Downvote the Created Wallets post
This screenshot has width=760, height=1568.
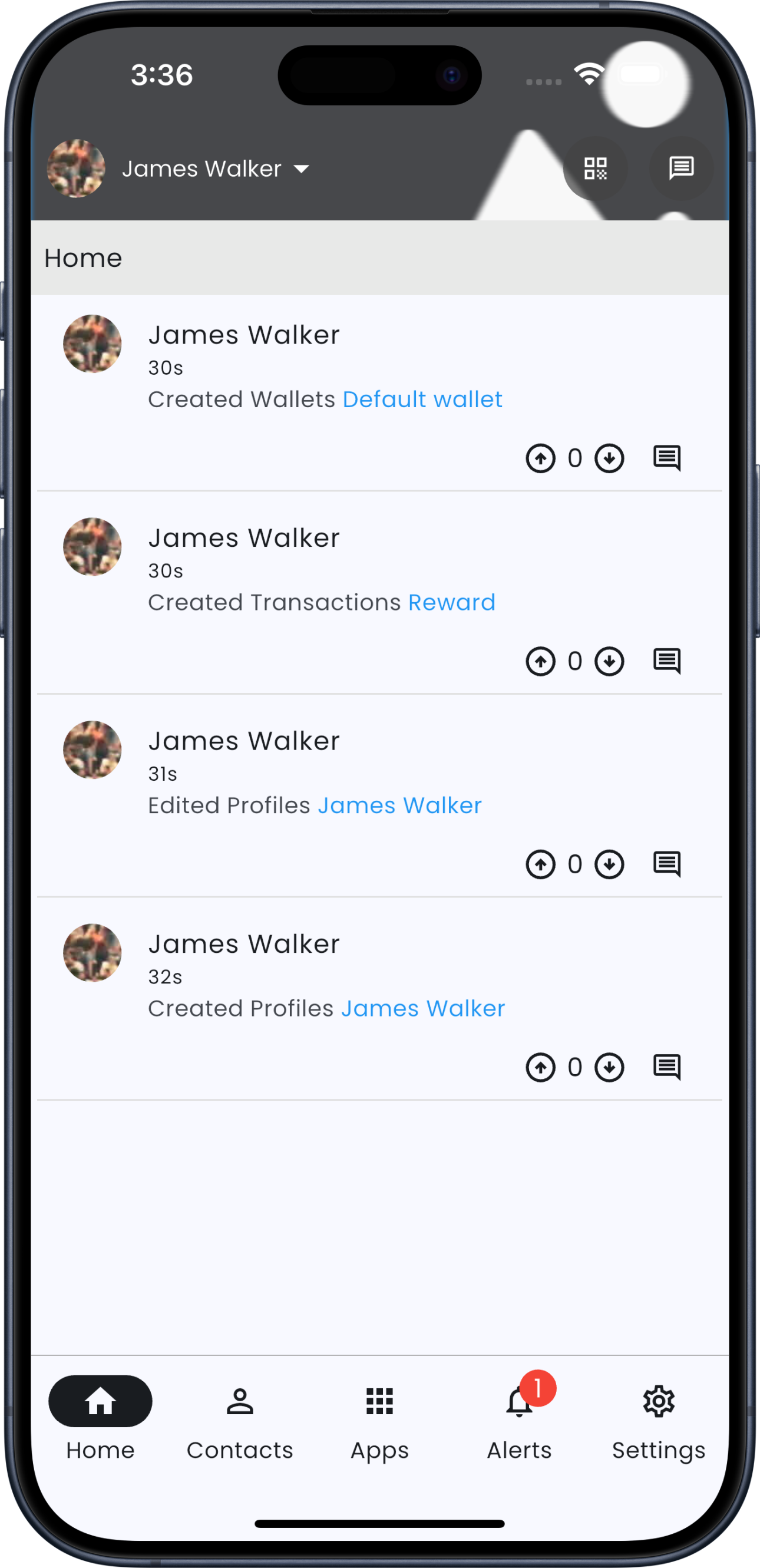609,458
